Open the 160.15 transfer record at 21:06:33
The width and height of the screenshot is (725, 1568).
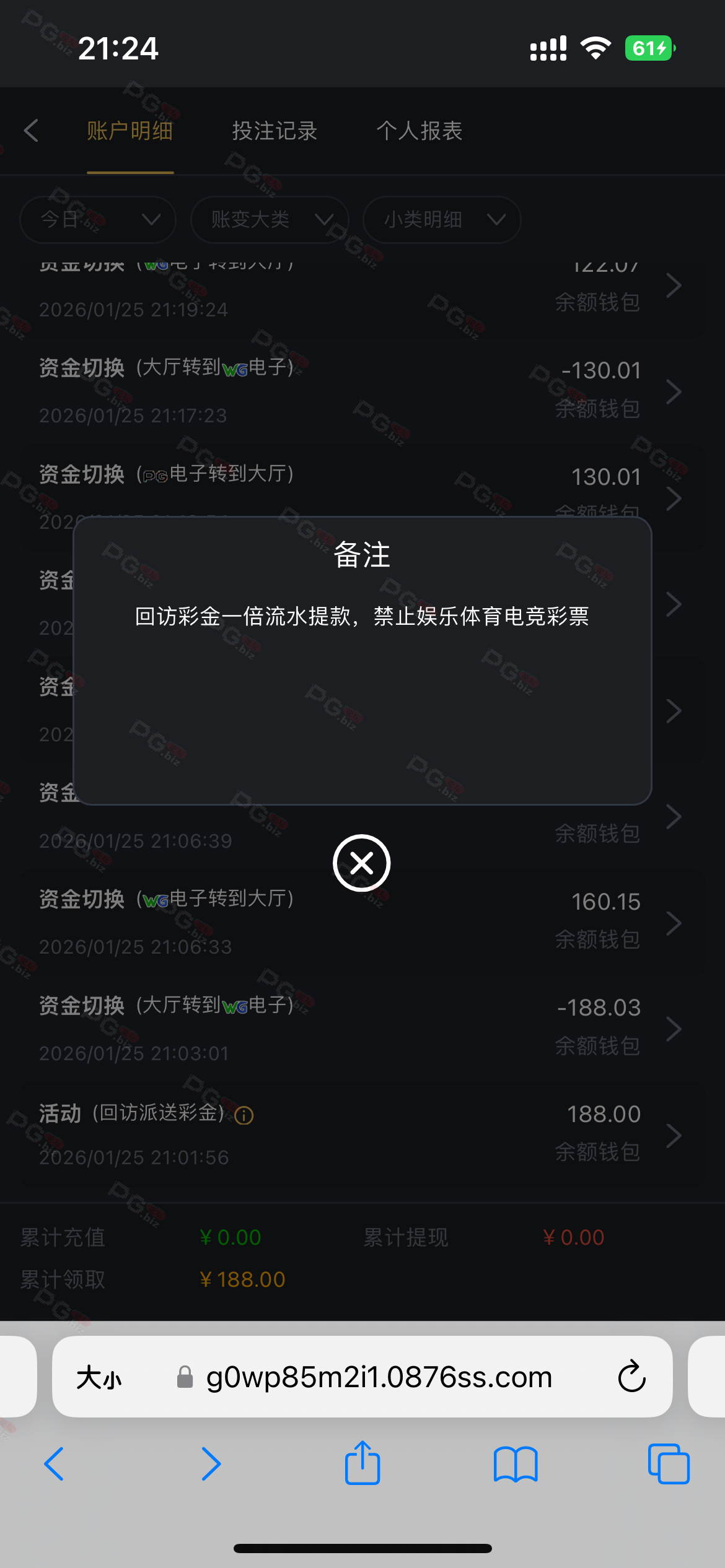click(x=362, y=921)
